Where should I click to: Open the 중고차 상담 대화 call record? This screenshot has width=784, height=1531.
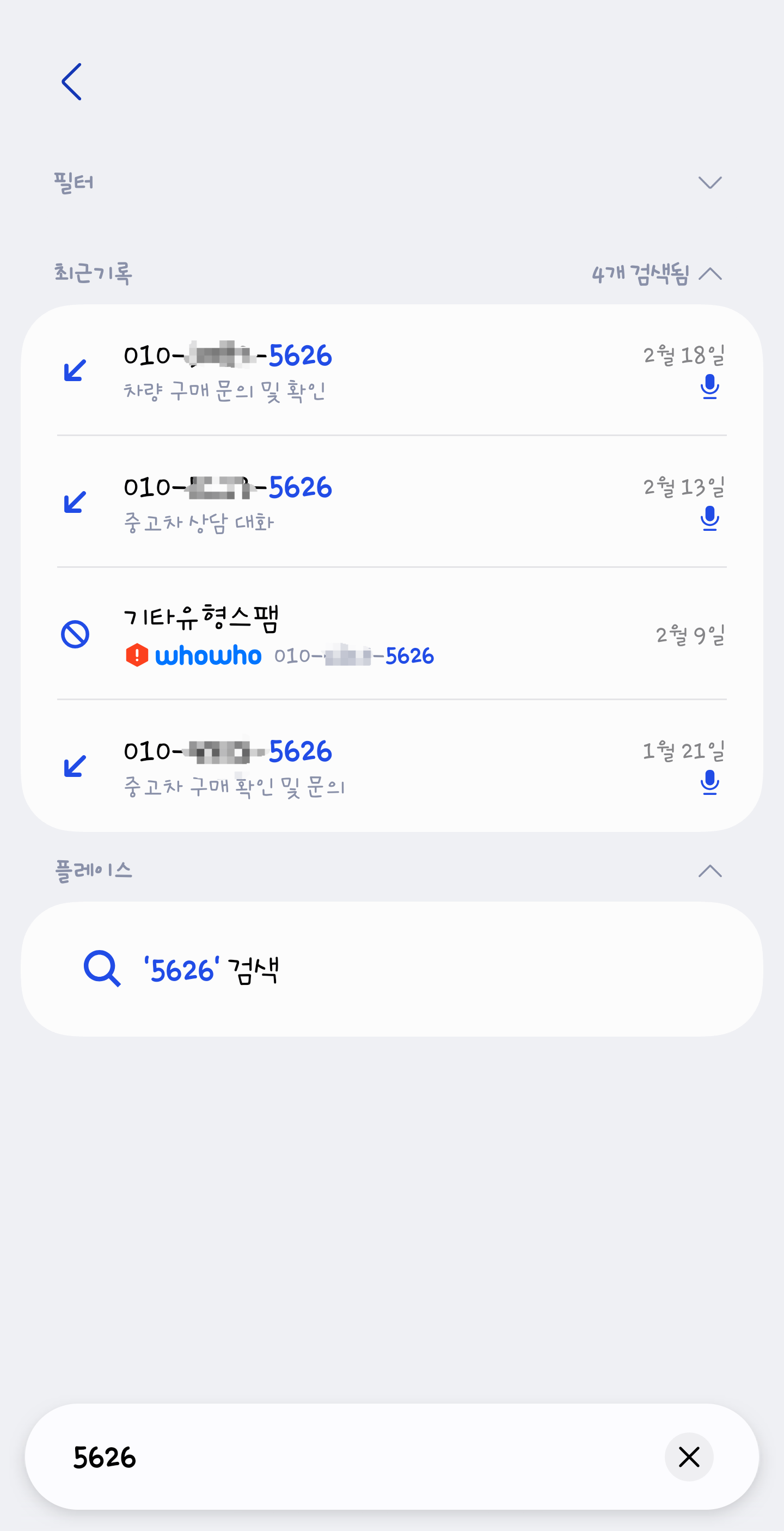pyautogui.click(x=357, y=501)
